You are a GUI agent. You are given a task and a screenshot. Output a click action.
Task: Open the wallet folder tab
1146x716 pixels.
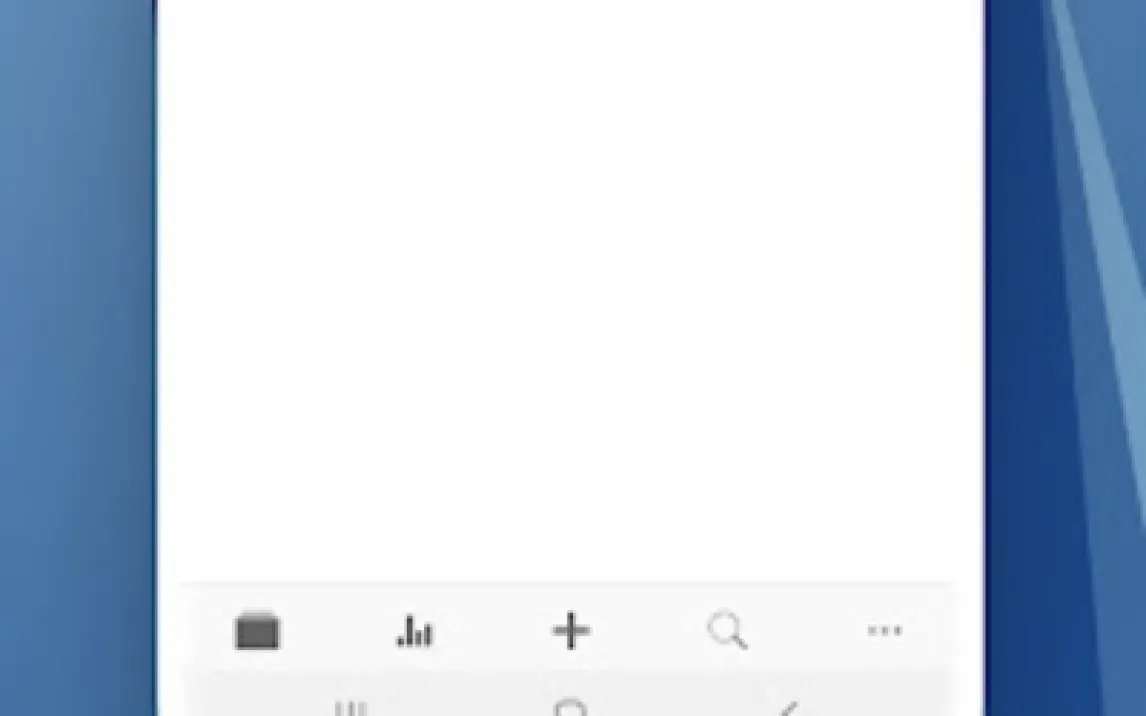258,632
